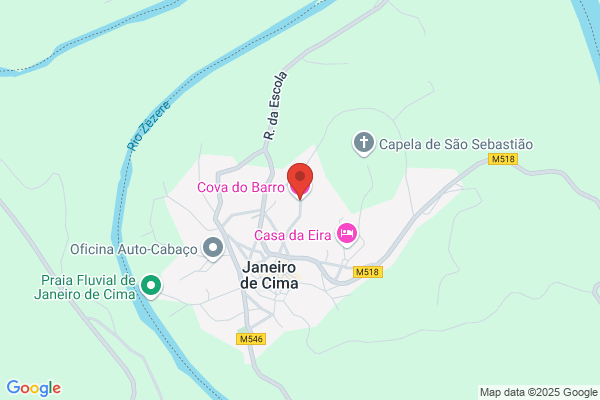Screen dimensions: 600x400
Task: Select the Praia Fluvial de Janeiro de Cima marker
Action: (151, 286)
